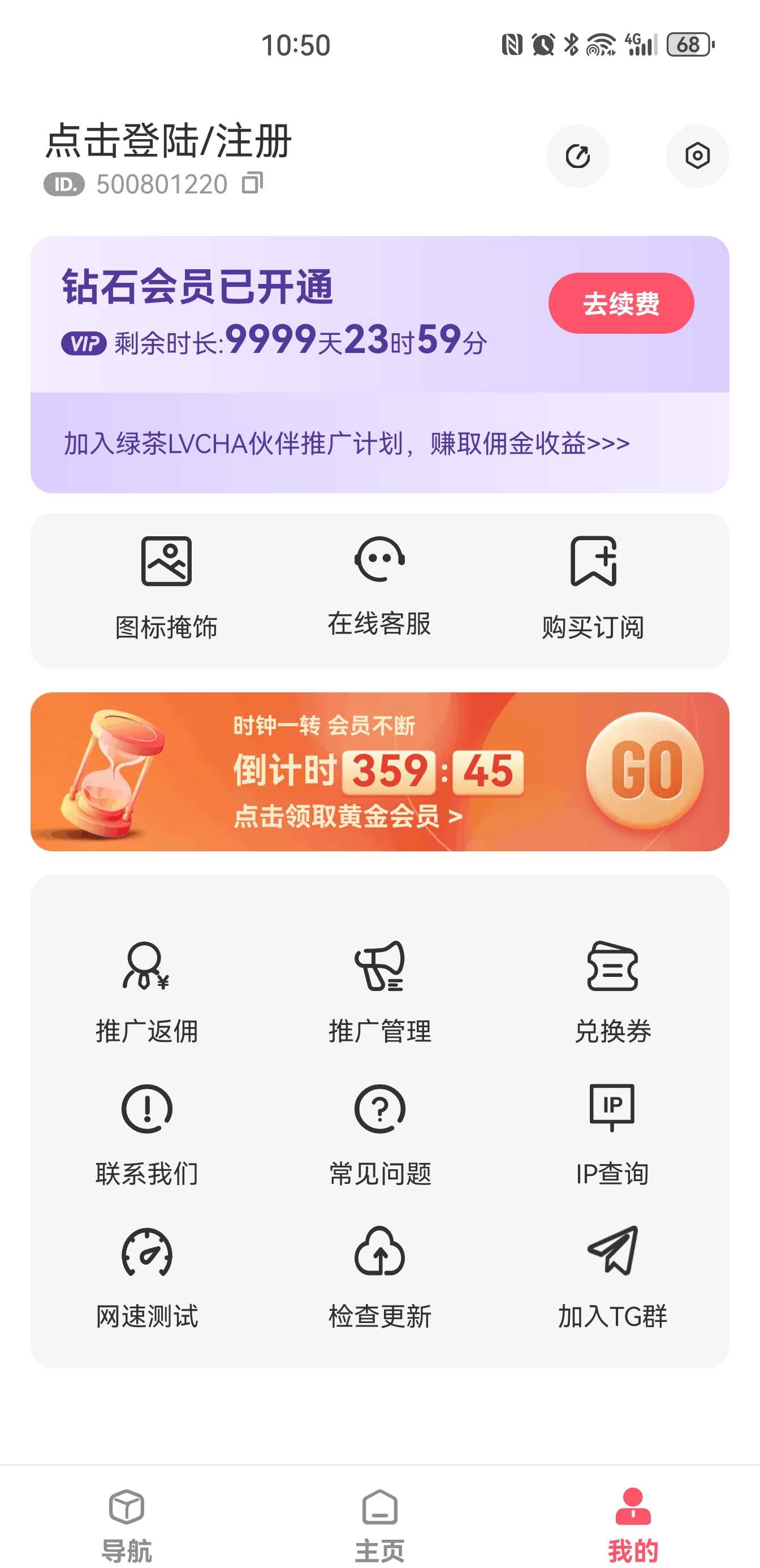This screenshot has width=760, height=1568.
Task: Open 购买订阅 purchase subscription
Action: tap(593, 587)
